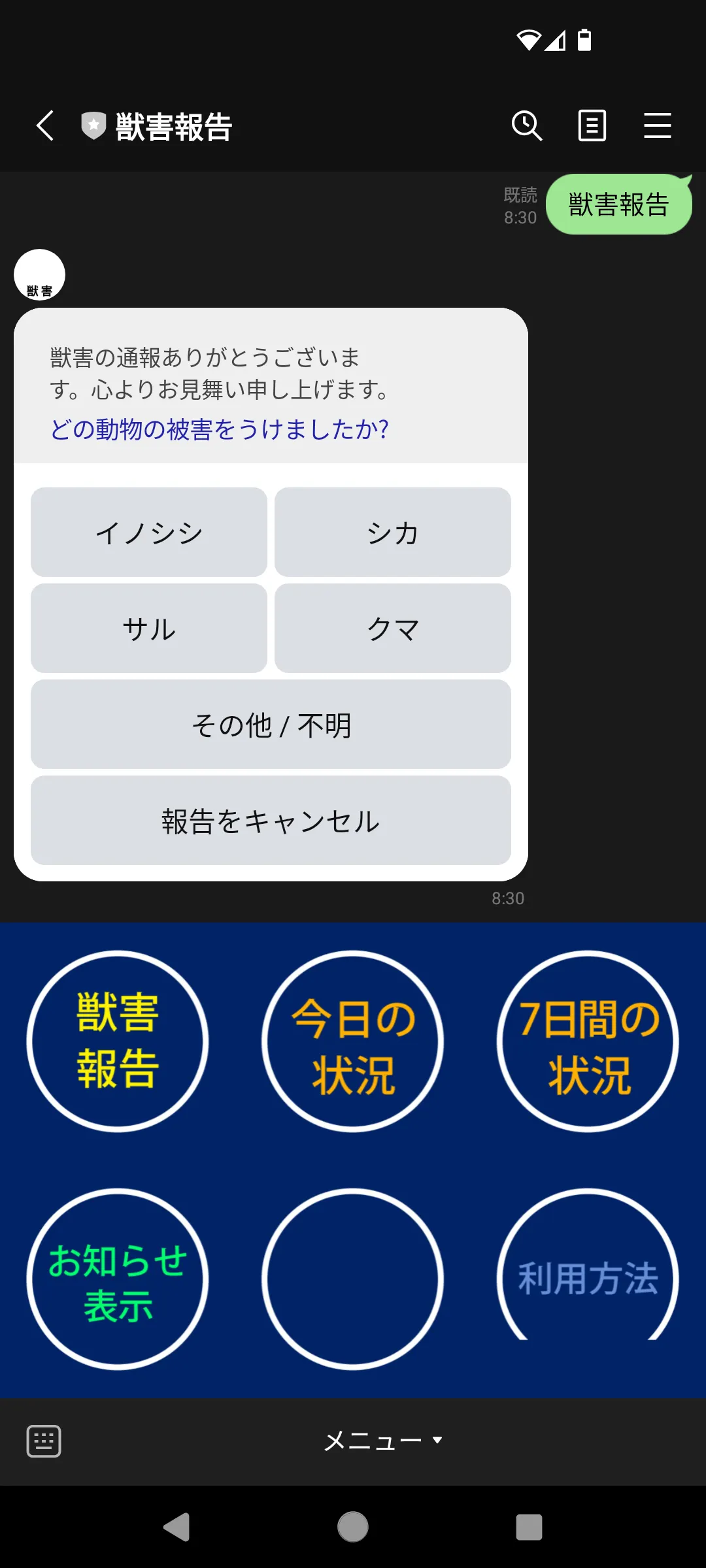Choose シカ option

point(392,532)
